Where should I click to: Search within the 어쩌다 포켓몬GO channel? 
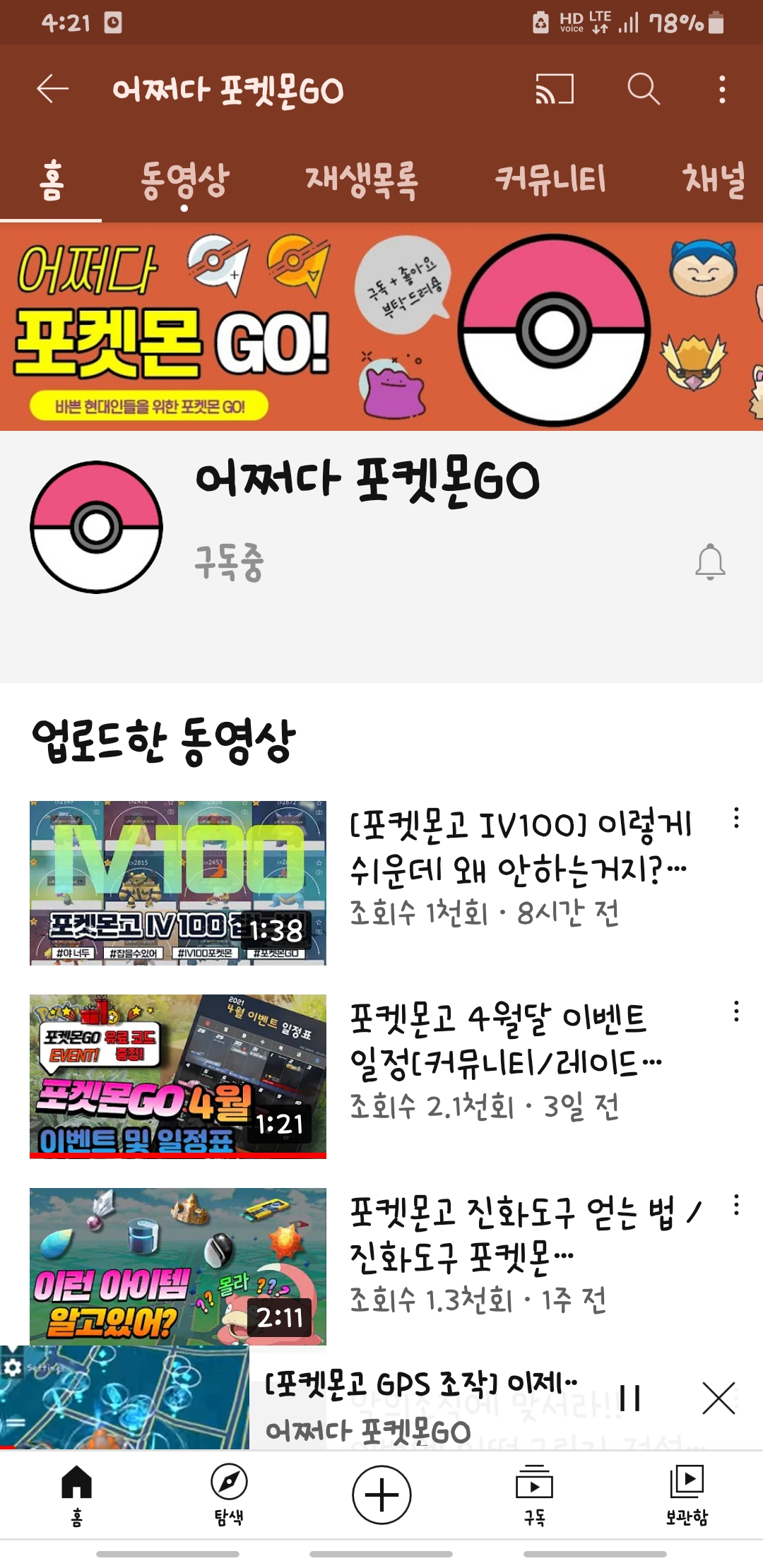coord(643,90)
